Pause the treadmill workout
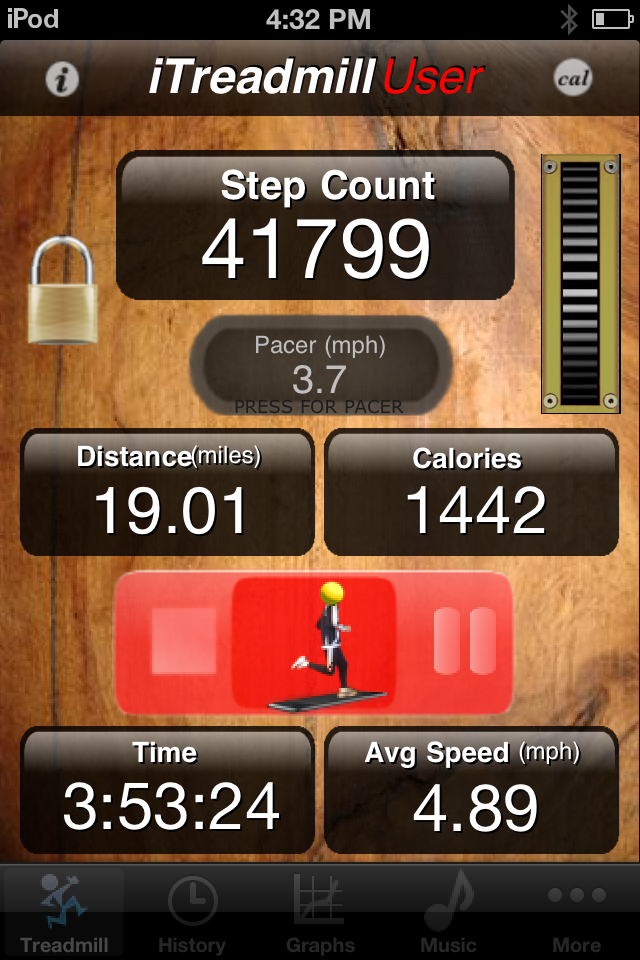Screen dimensions: 640x960 [464, 640]
